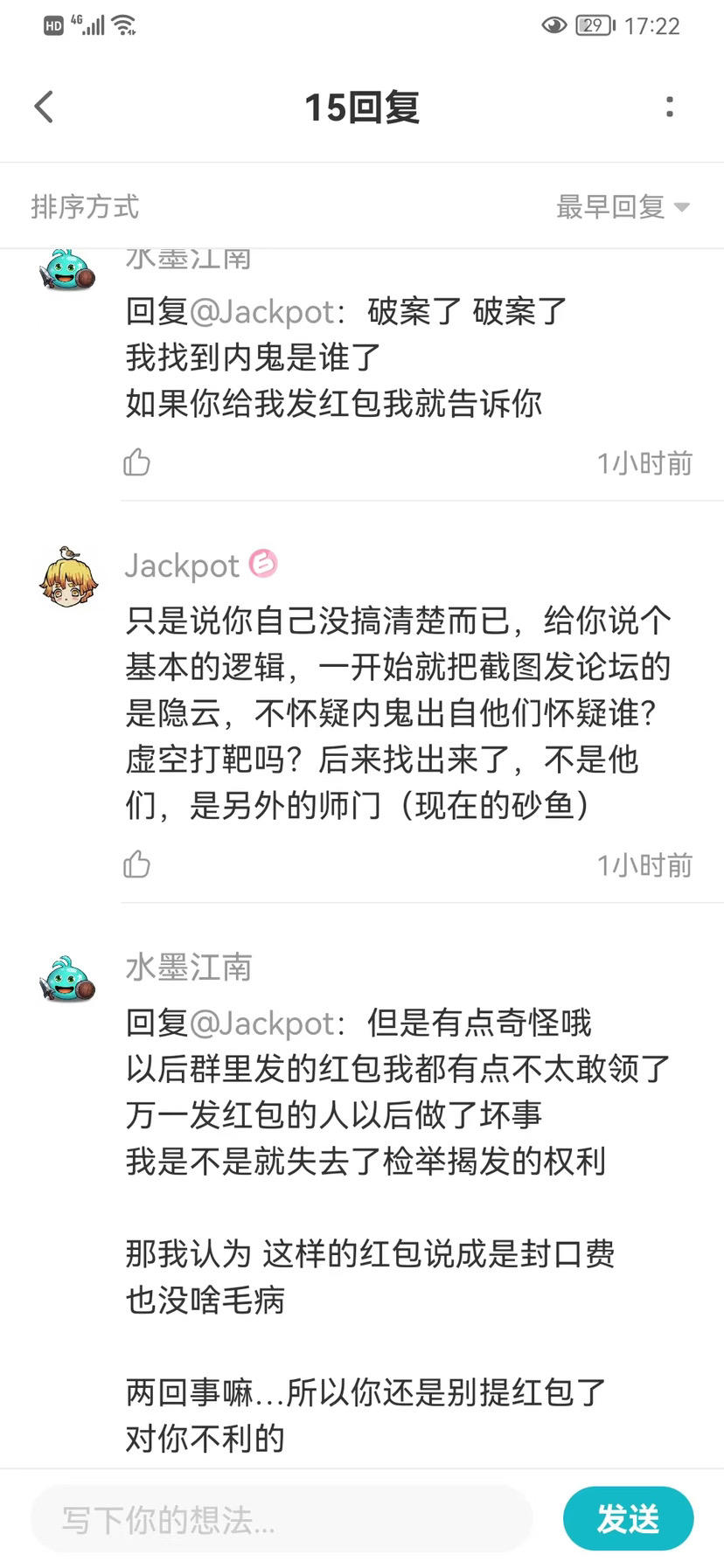Open the Jackpot username
The height and width of the screenshot is (1568, 724).
coord(182,565)
